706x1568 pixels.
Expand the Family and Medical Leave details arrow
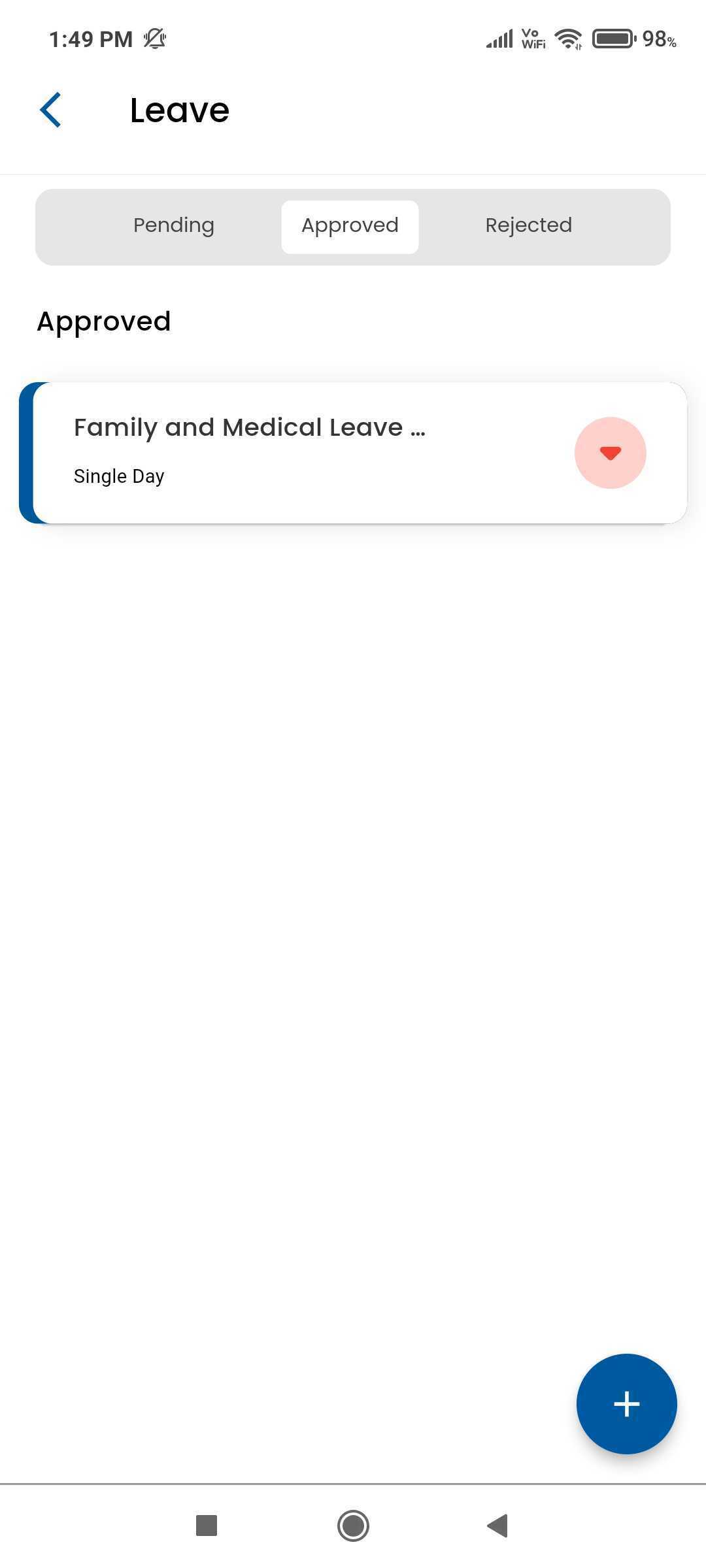[610, 453]
